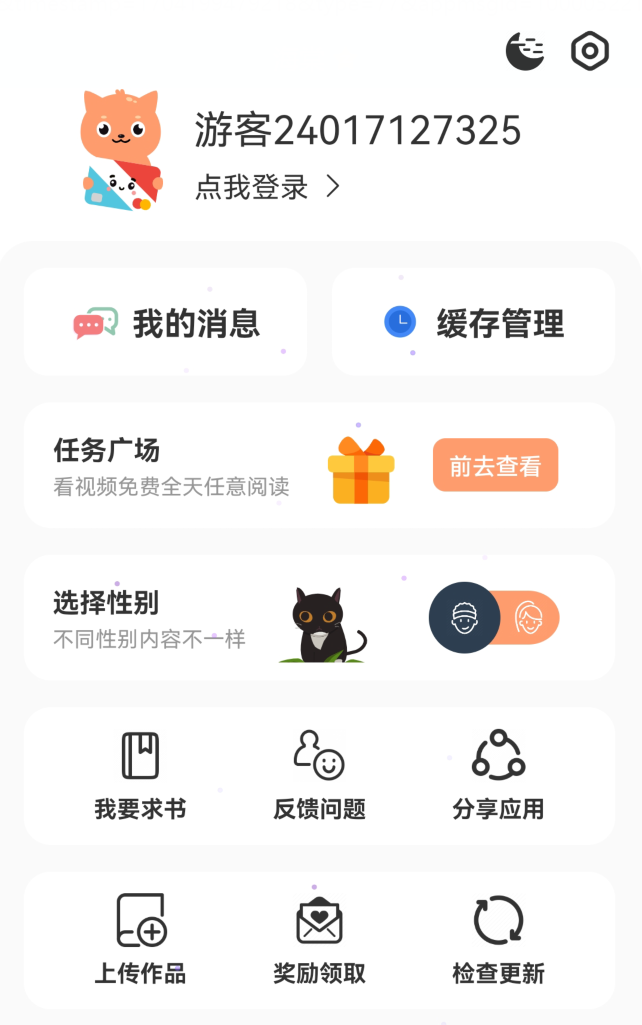Tap 检查更新 to check for updates
The image size is (642, 1025).
498,940
